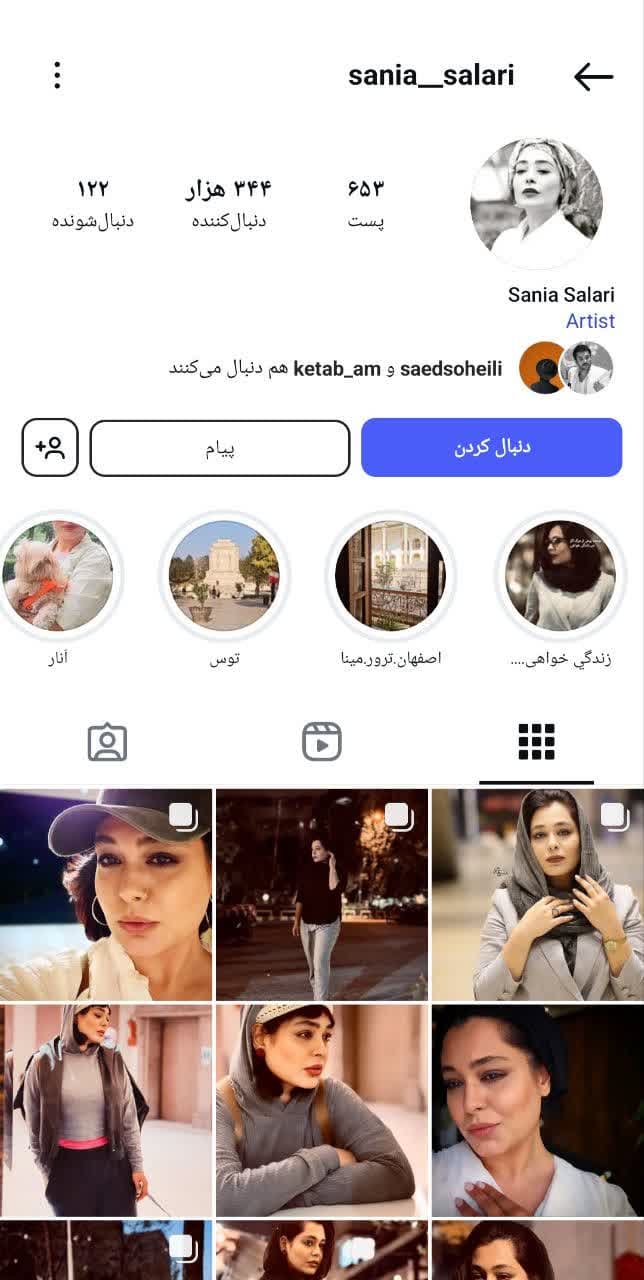Switch to the posts grid tab
Image resolution: width=644 pixels, height=1280 pixels.
pyautogui.click(x=536, y=742)
